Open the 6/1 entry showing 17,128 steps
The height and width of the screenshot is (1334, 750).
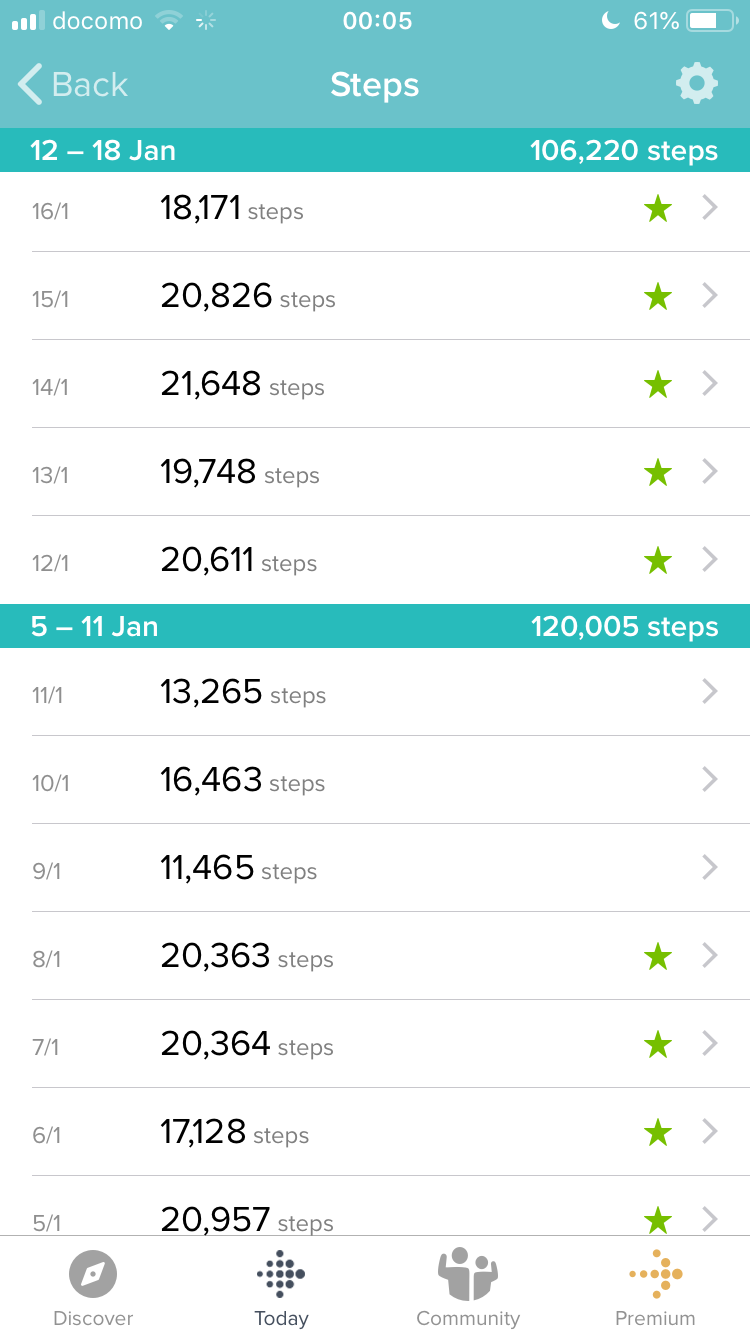click(375, 1132)
